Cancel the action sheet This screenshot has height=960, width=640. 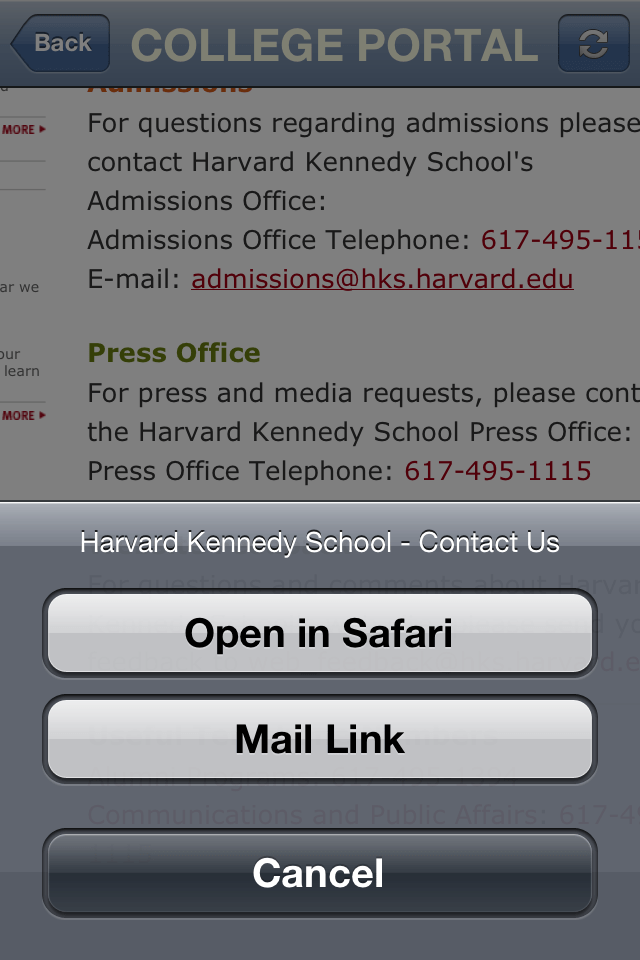319,873
